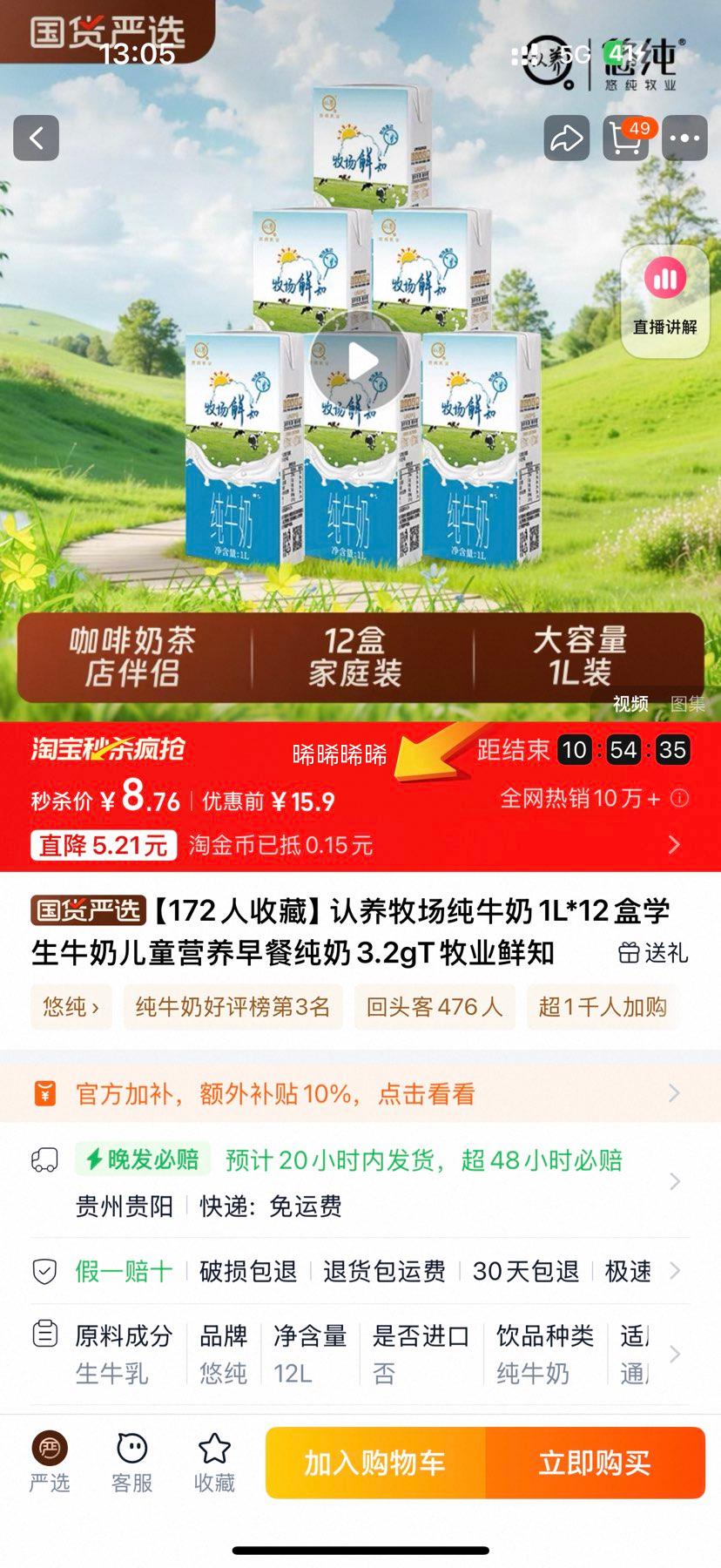Open 直播讲解 live stream explanation

click(664, 292)
